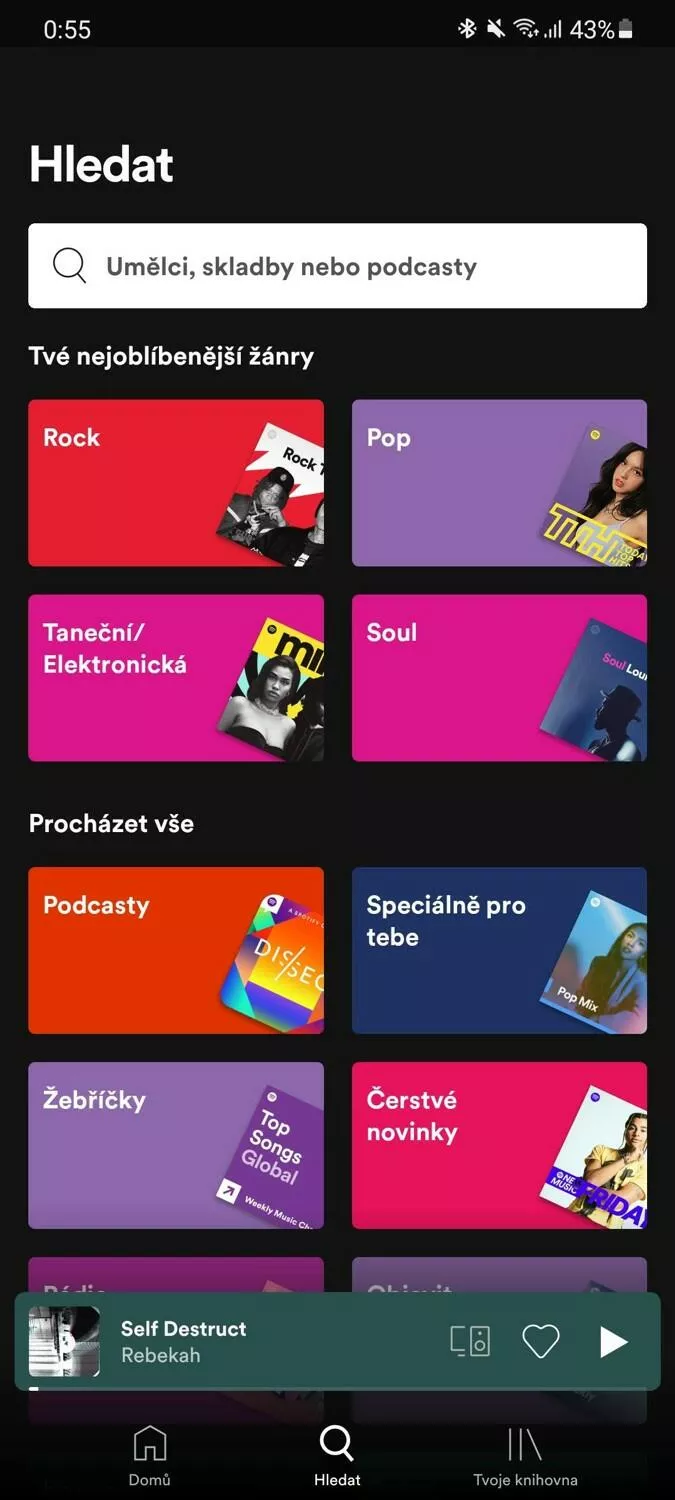Open the Rock genre tile
The height and width of the screenshot is (1500, 675).
[x=176, y=483]
